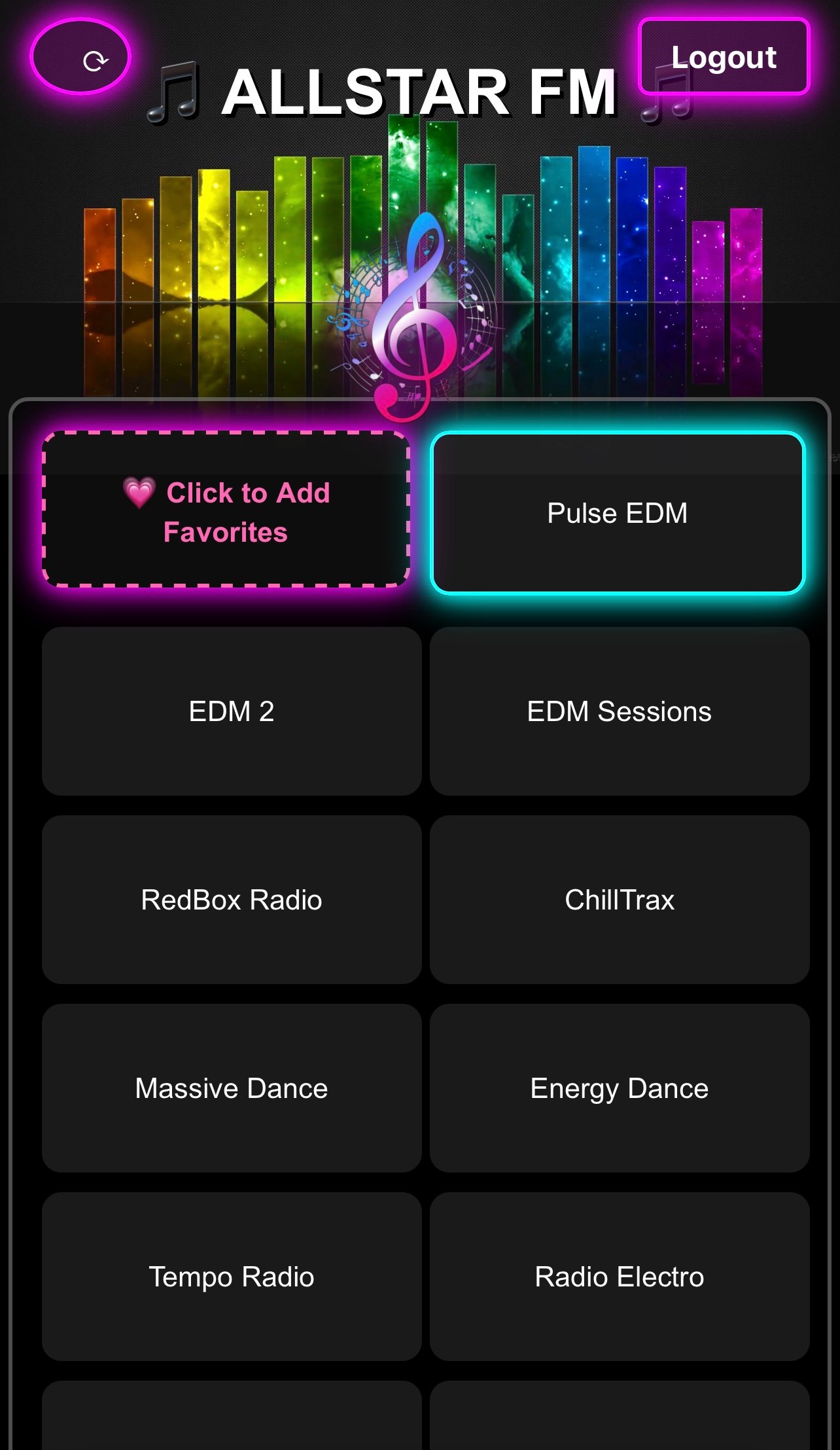The height and width of the screenshot is (1450, 840).
Task: Start the Massive Dance station
Action: (232, 1088)
